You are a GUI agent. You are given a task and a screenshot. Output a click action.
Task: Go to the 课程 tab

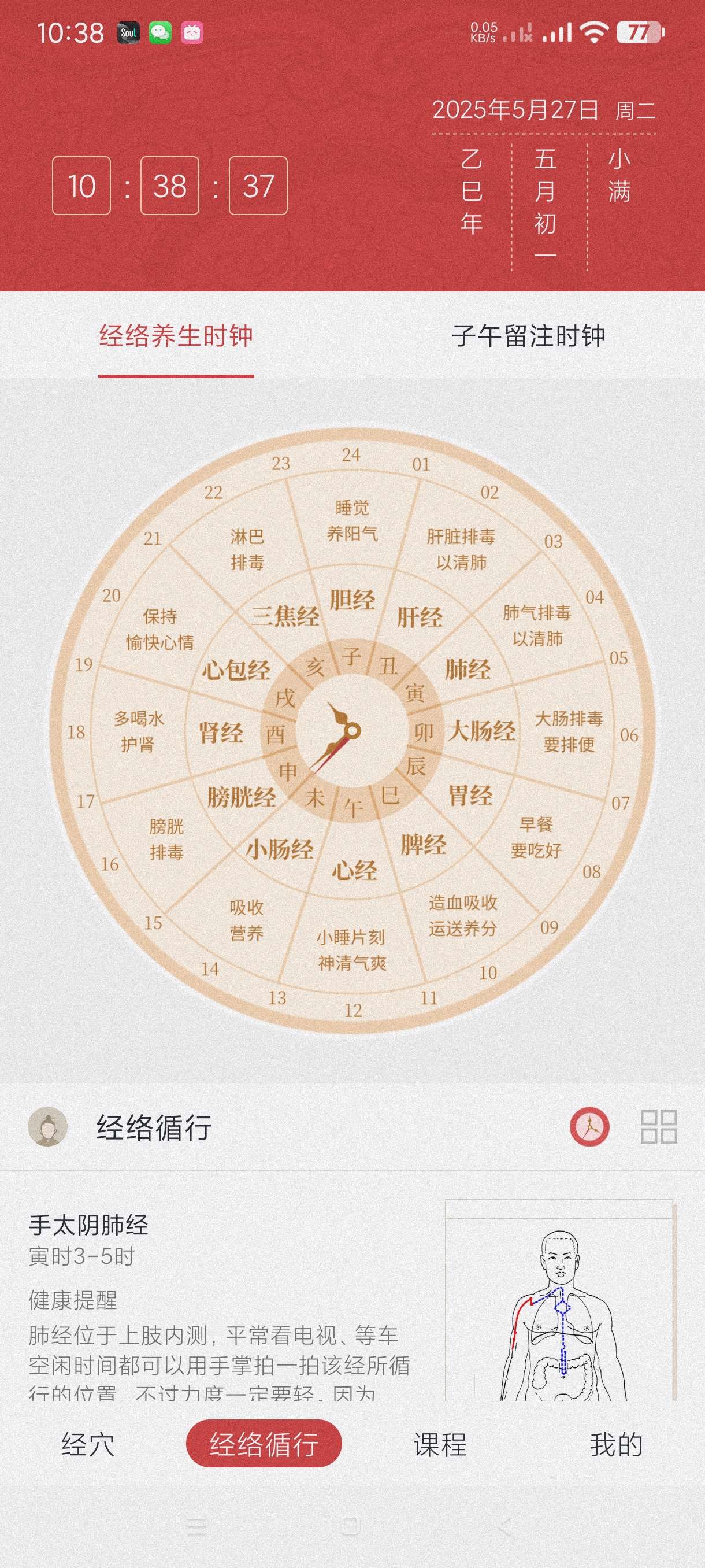[x=440, y=1444]
